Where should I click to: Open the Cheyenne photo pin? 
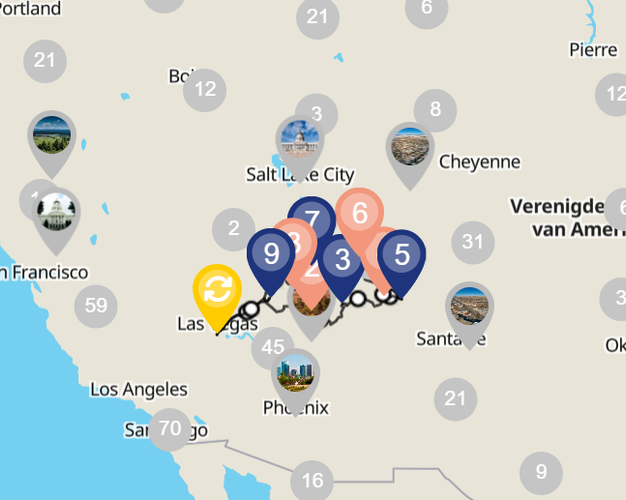coord(410,148)
